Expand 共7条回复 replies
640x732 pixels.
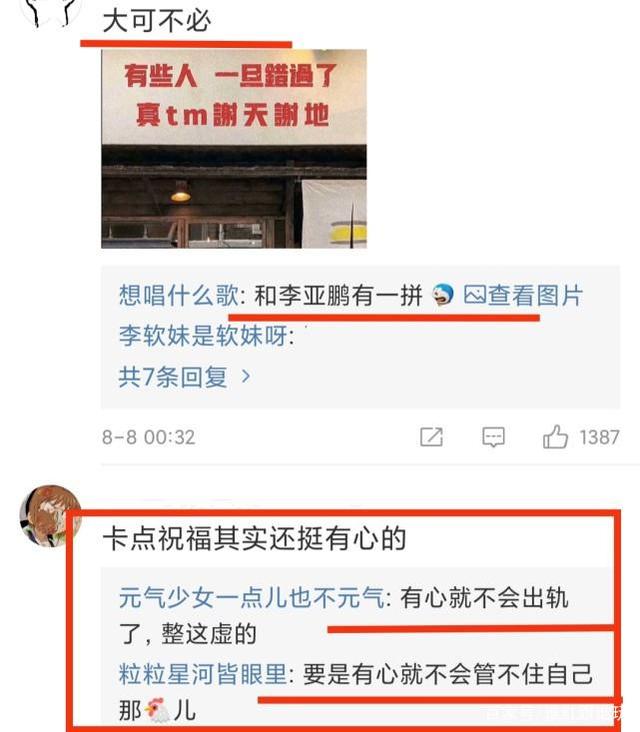click(184, 377)
